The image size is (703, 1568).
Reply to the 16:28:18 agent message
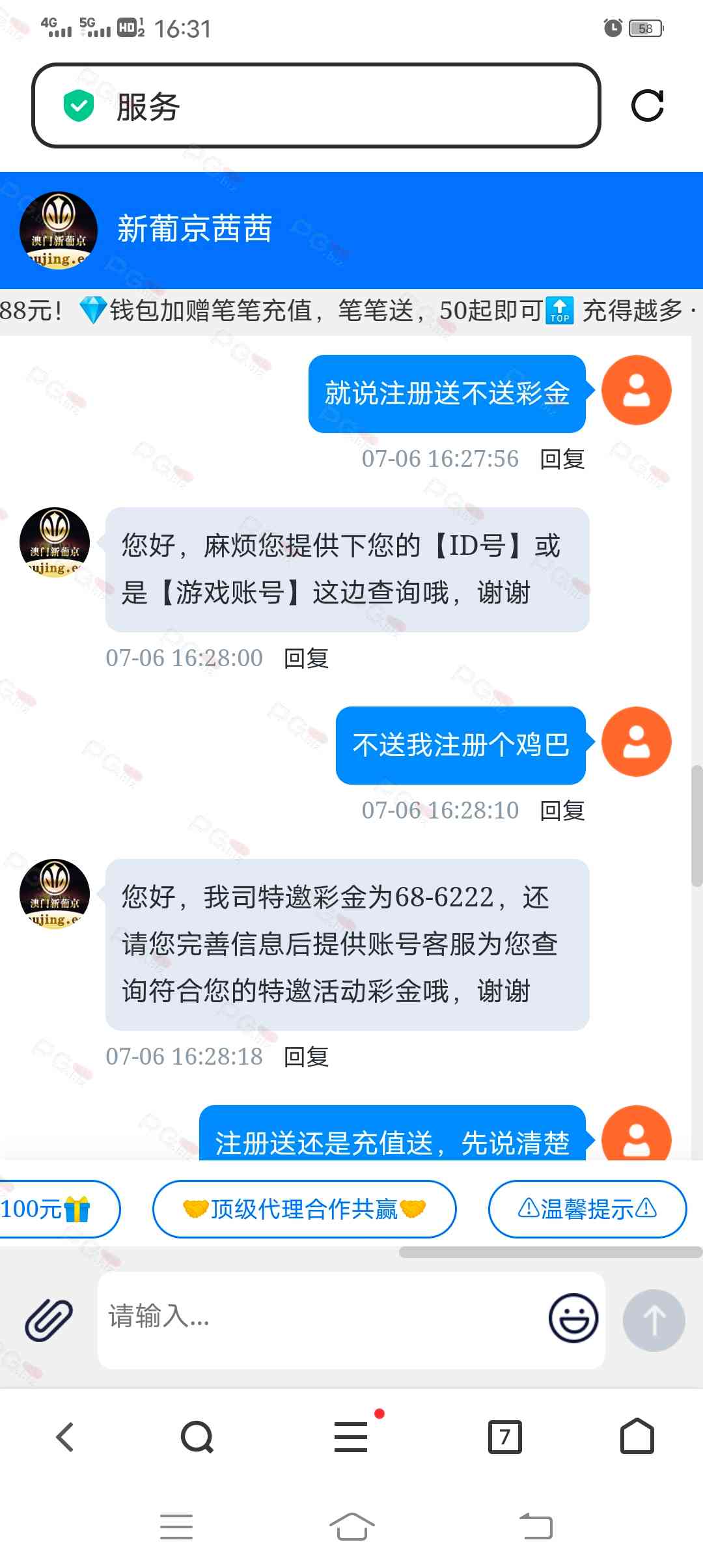tap(306, 1057)
